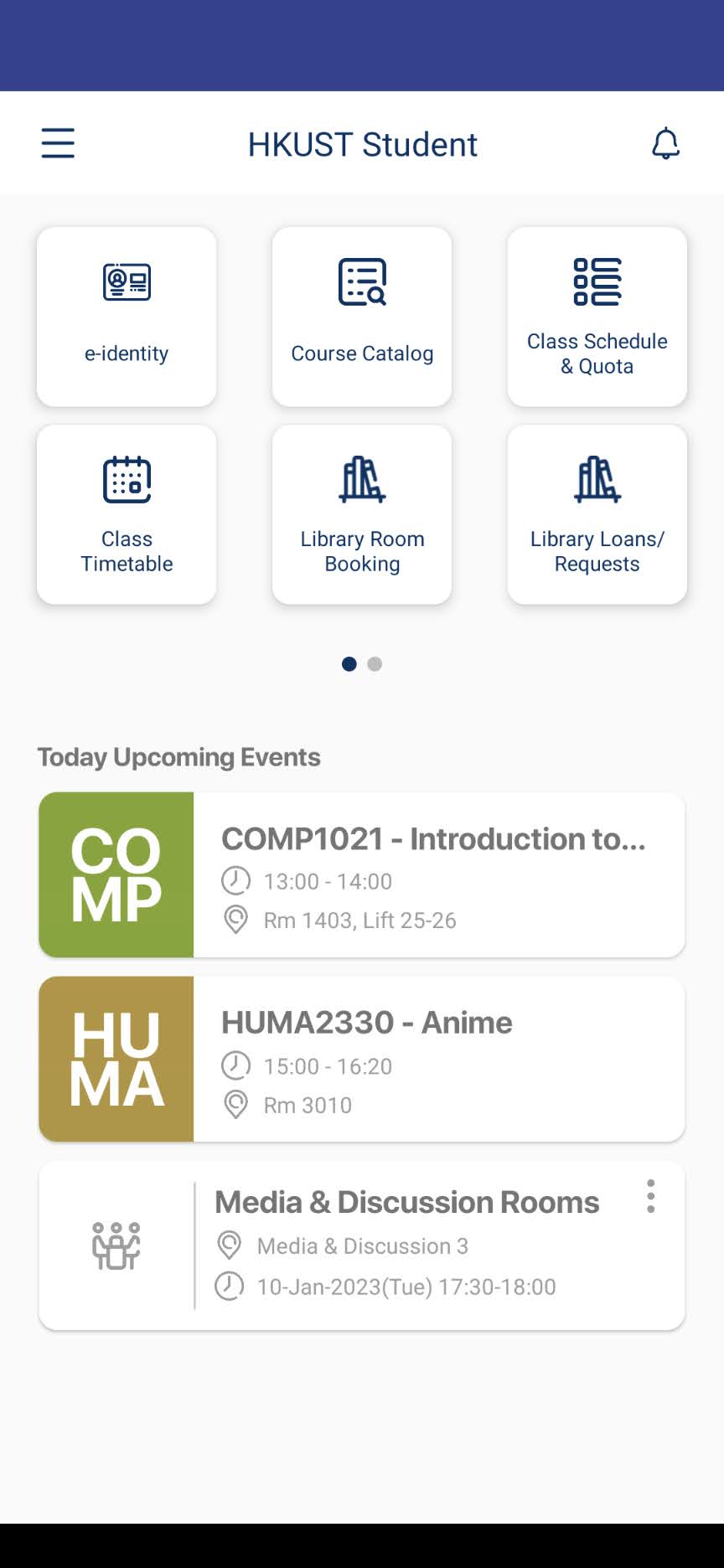Open Library Loans/Requests
The height and width of the screenshot is (1568, 724).
click(597, 514)
